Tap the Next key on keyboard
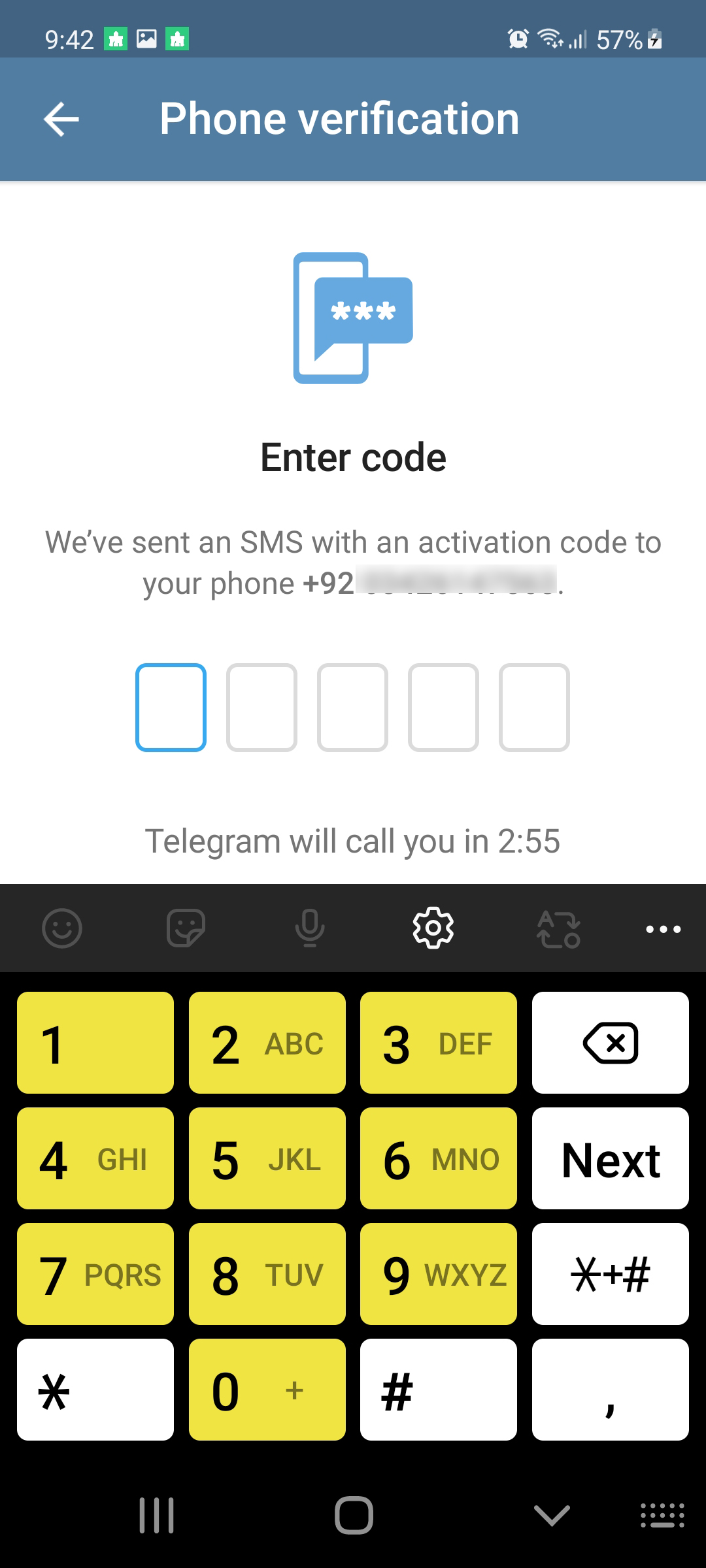 pyautogui.click(x=610, y=1158)
